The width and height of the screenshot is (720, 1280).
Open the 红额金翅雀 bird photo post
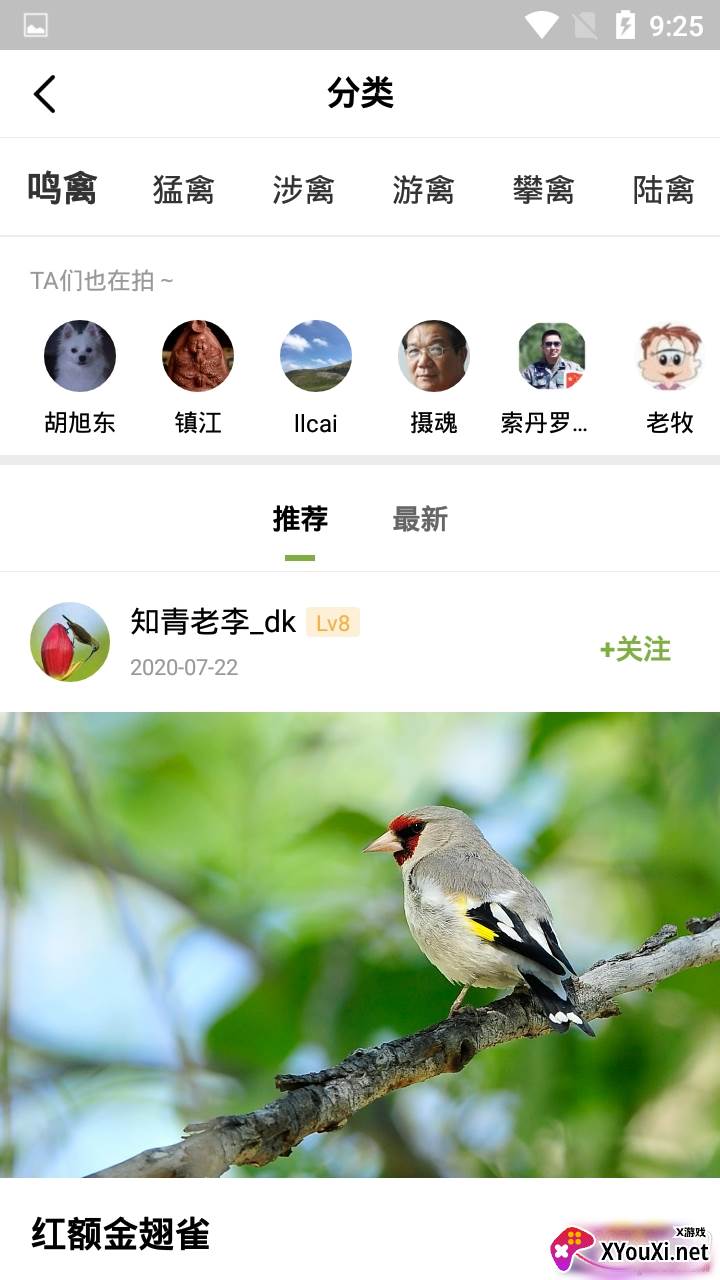pos(360,944)
